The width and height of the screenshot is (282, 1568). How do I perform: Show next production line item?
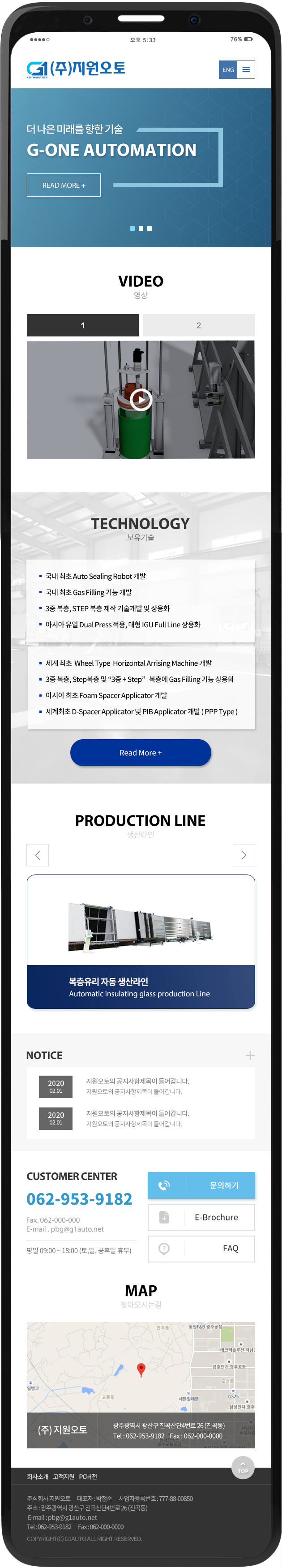coord(244,855)
